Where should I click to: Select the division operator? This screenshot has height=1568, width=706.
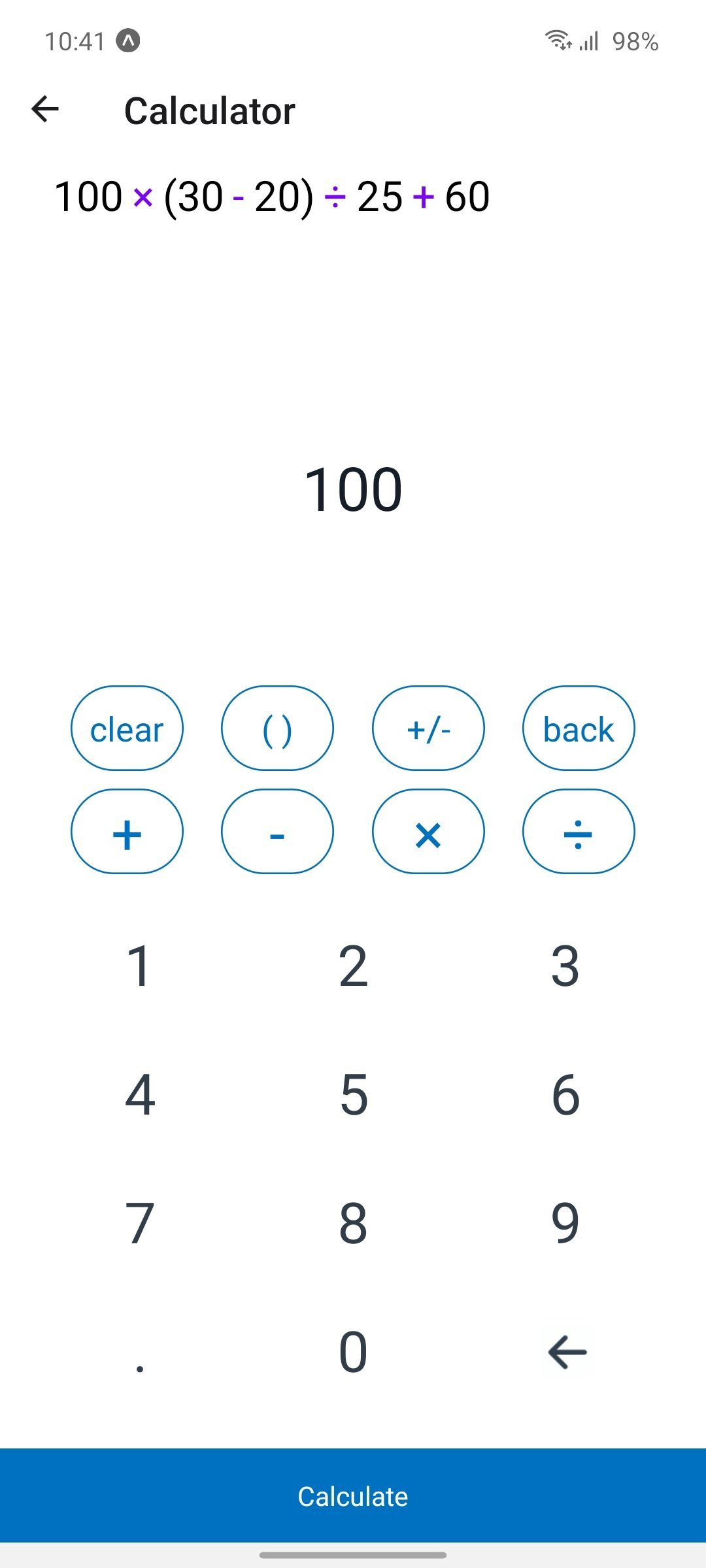coord(579,832)
